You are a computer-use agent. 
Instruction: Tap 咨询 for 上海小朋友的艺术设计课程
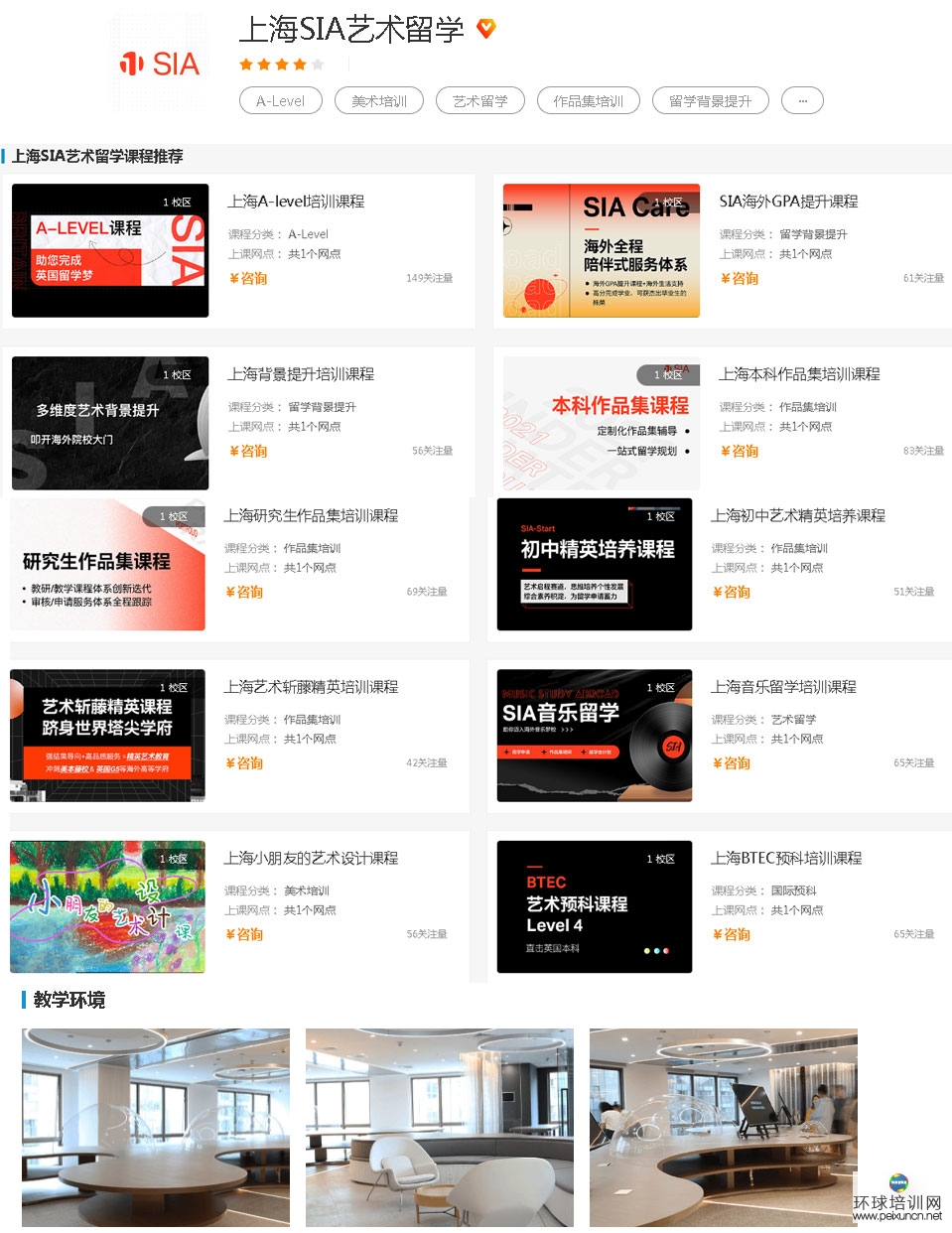point(244,935)
